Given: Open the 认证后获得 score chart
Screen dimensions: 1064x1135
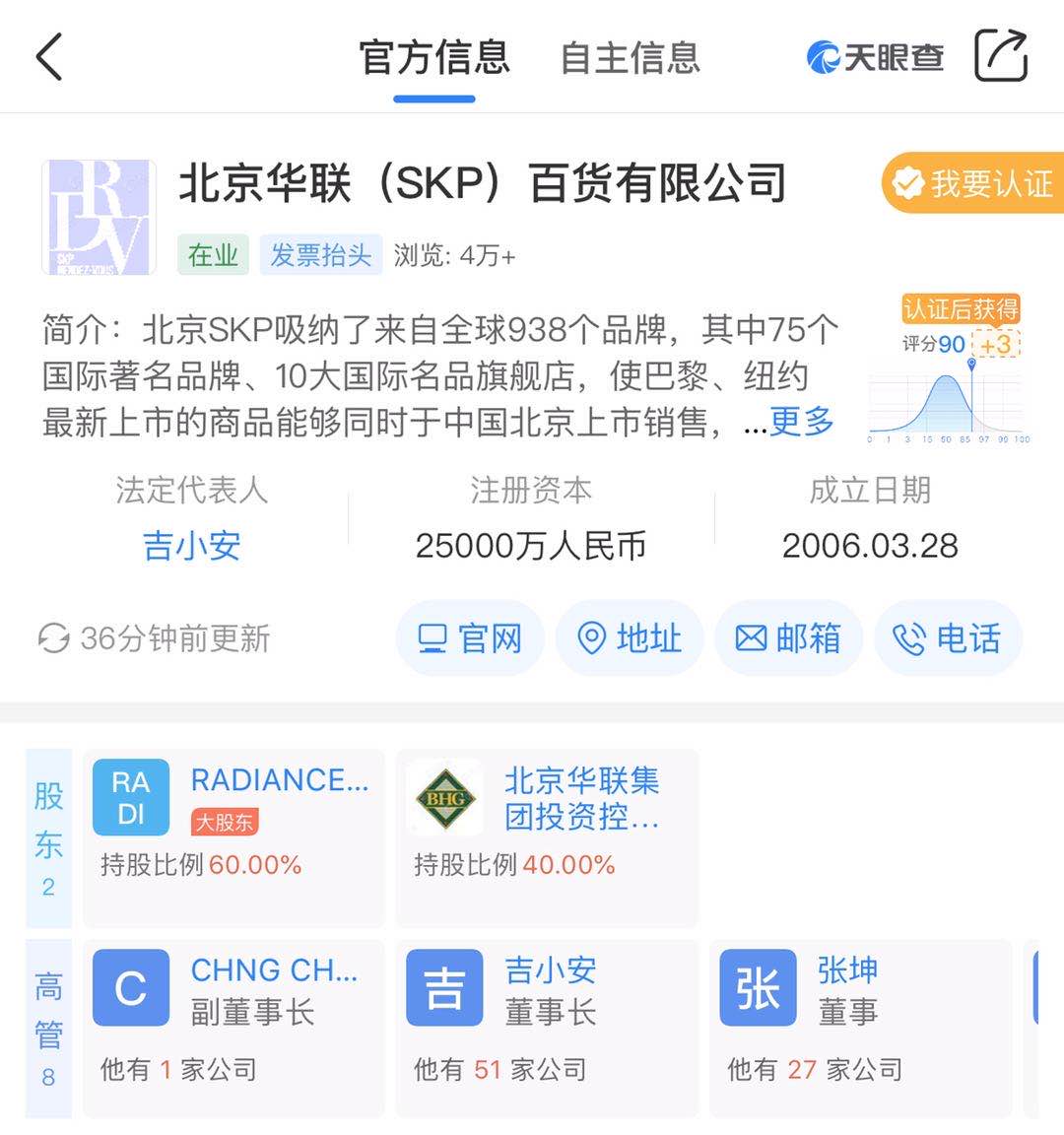Looking at the screenshot, I should click(948, 369).
